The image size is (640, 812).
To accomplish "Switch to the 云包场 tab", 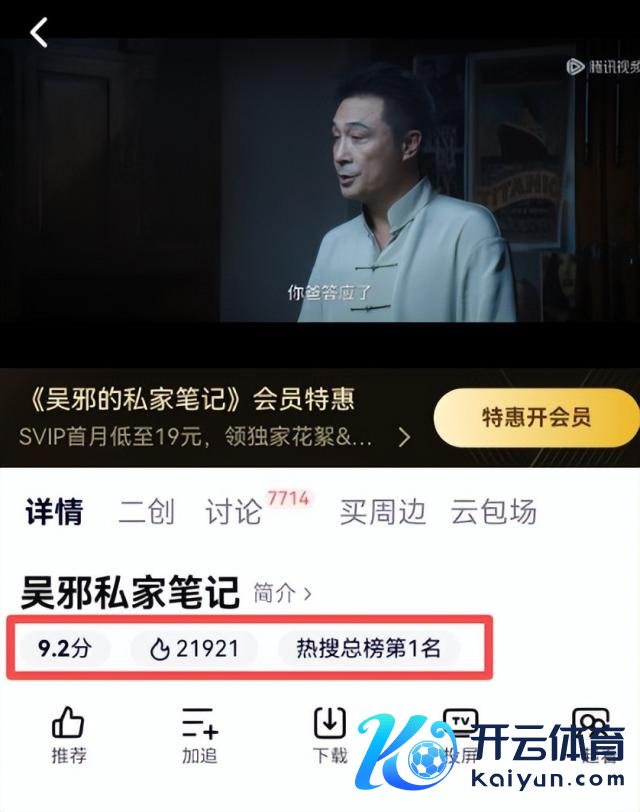I will 493,512.
